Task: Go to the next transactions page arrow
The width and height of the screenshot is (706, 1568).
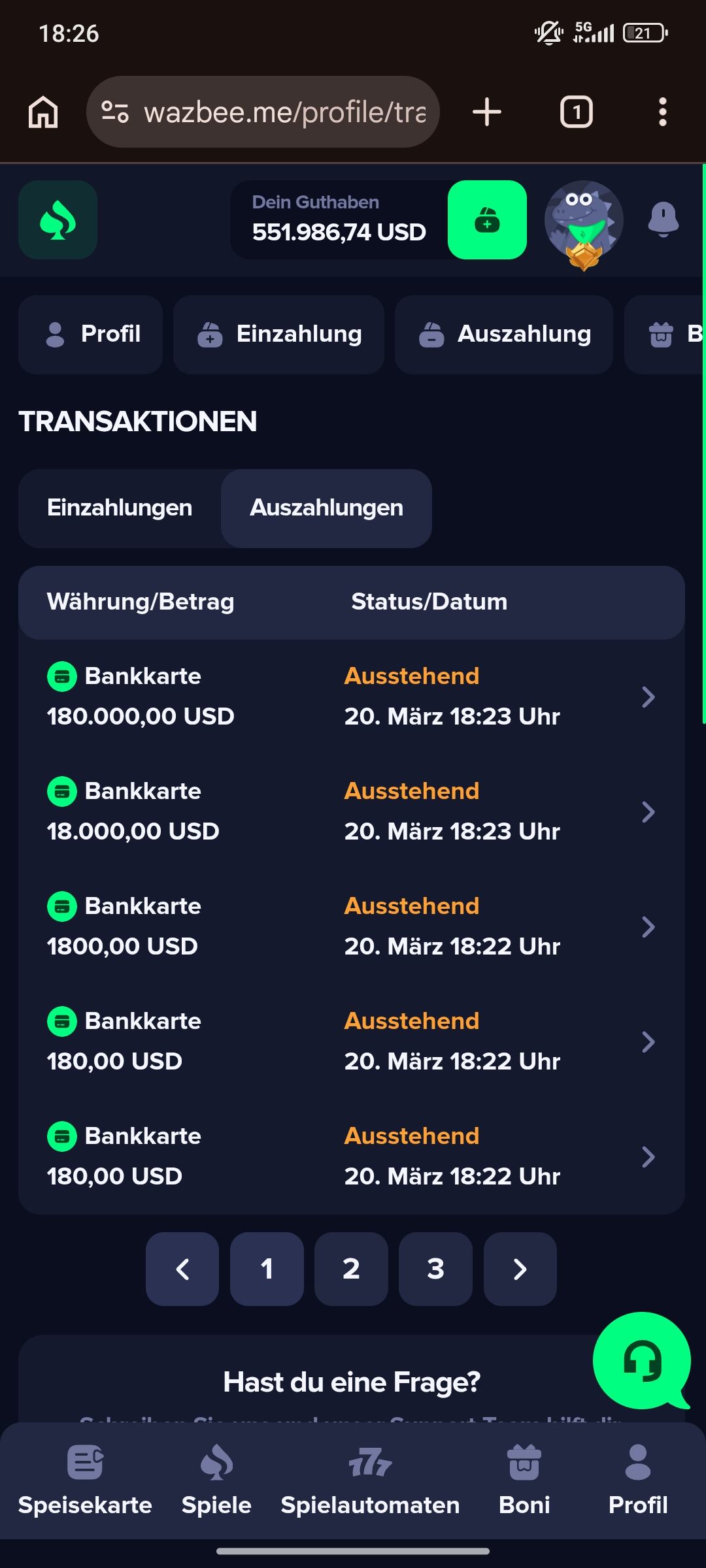Action: pos(520,1269)
